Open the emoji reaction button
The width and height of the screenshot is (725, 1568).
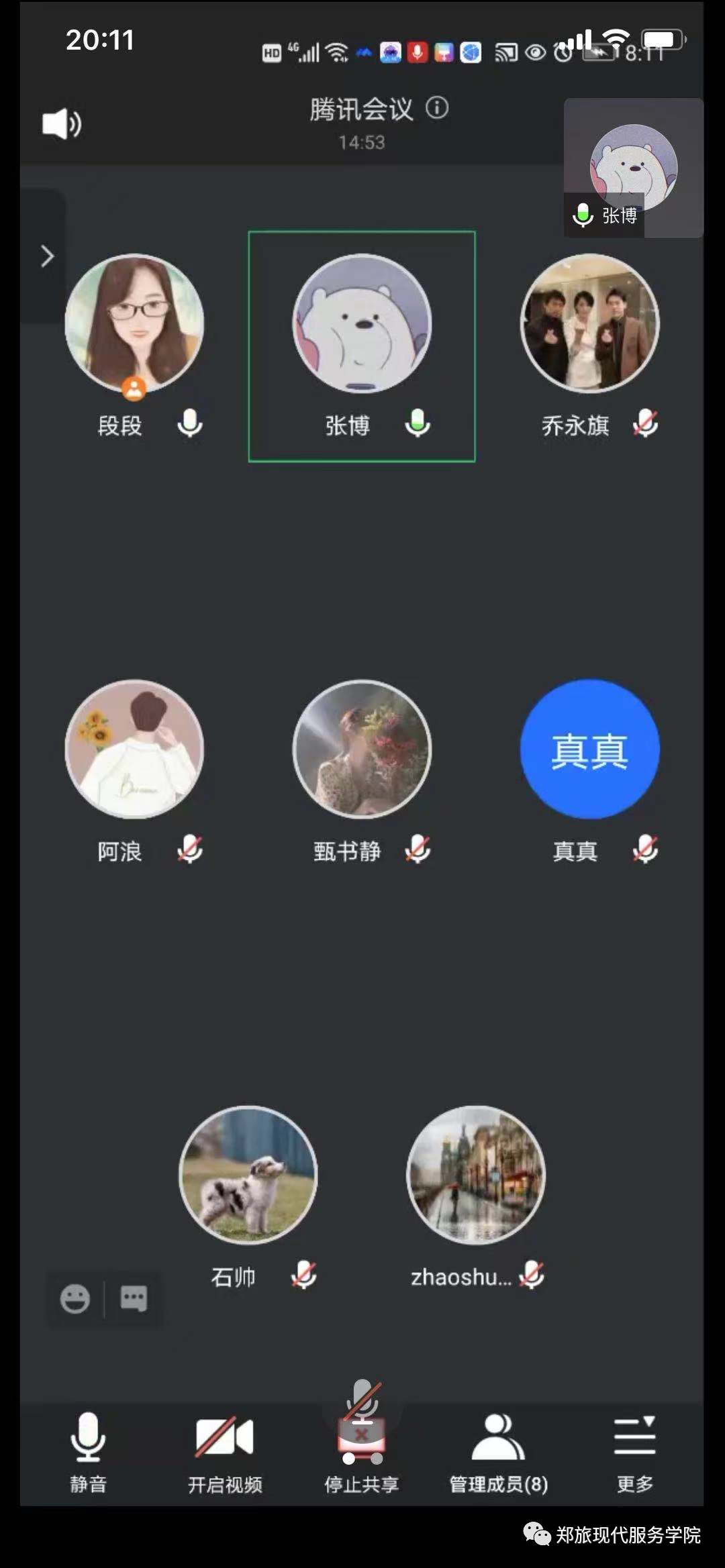(75, 1299)
